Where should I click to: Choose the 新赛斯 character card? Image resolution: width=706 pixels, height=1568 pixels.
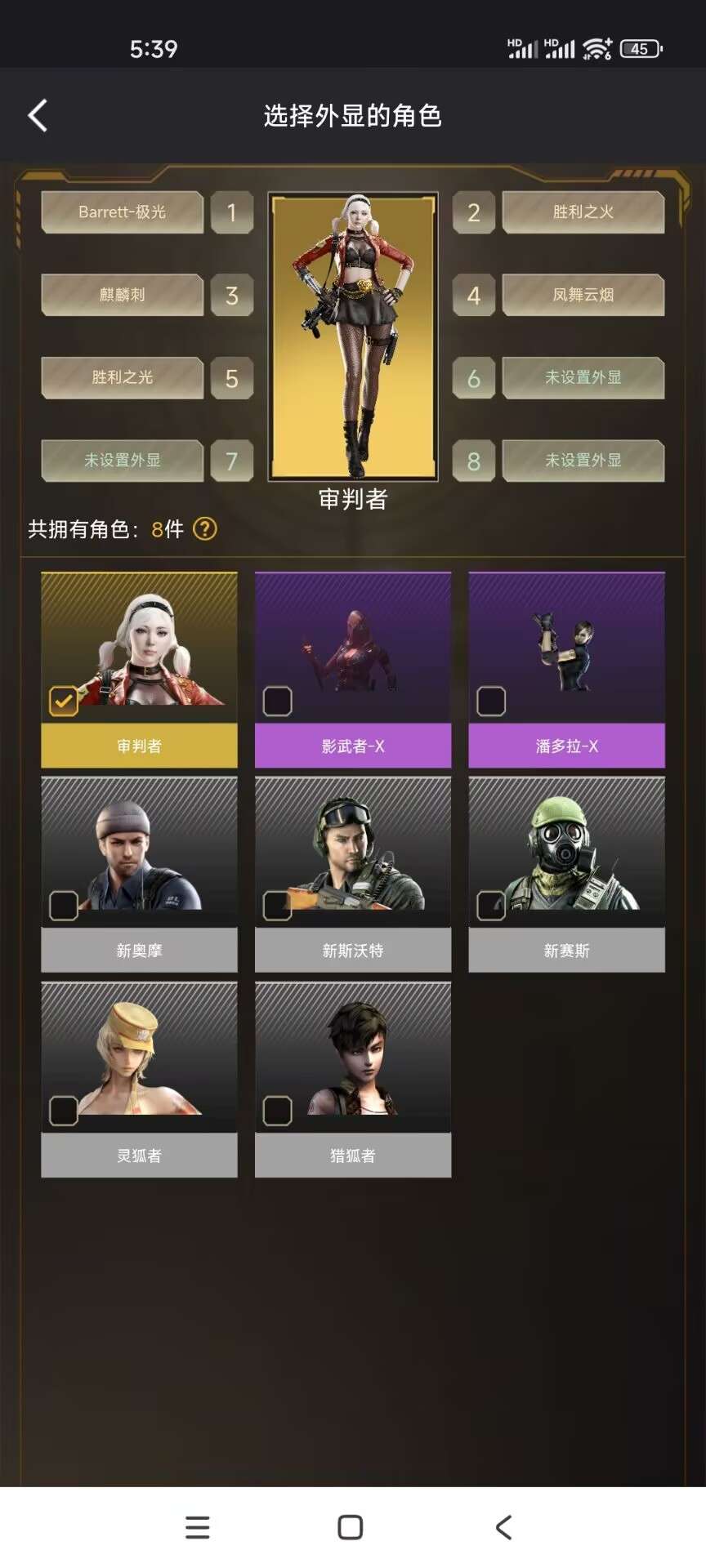tap(566, 874)
